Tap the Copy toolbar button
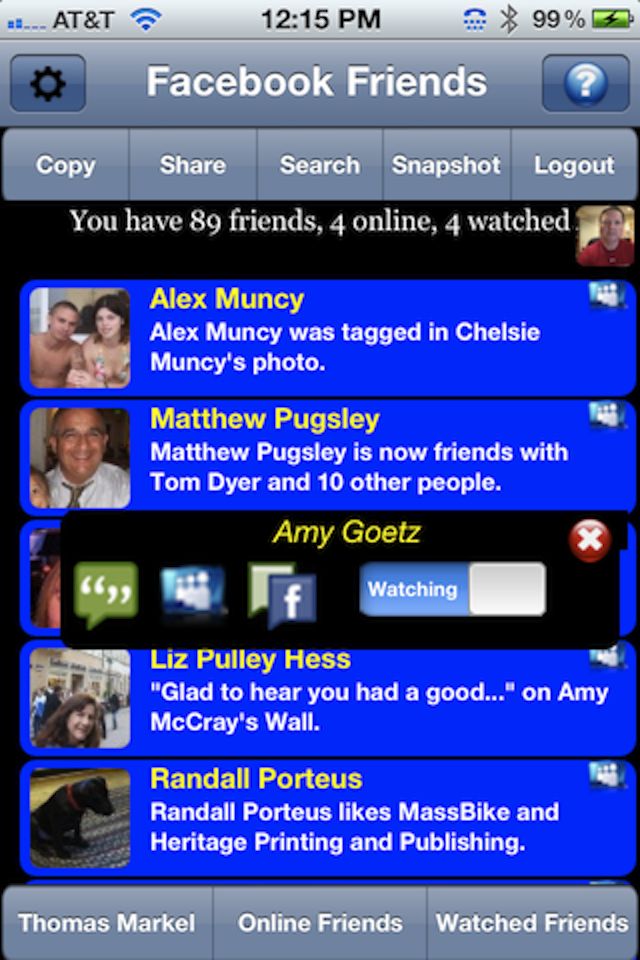Screen dimensions: 640x960 (x=65, y=165)
